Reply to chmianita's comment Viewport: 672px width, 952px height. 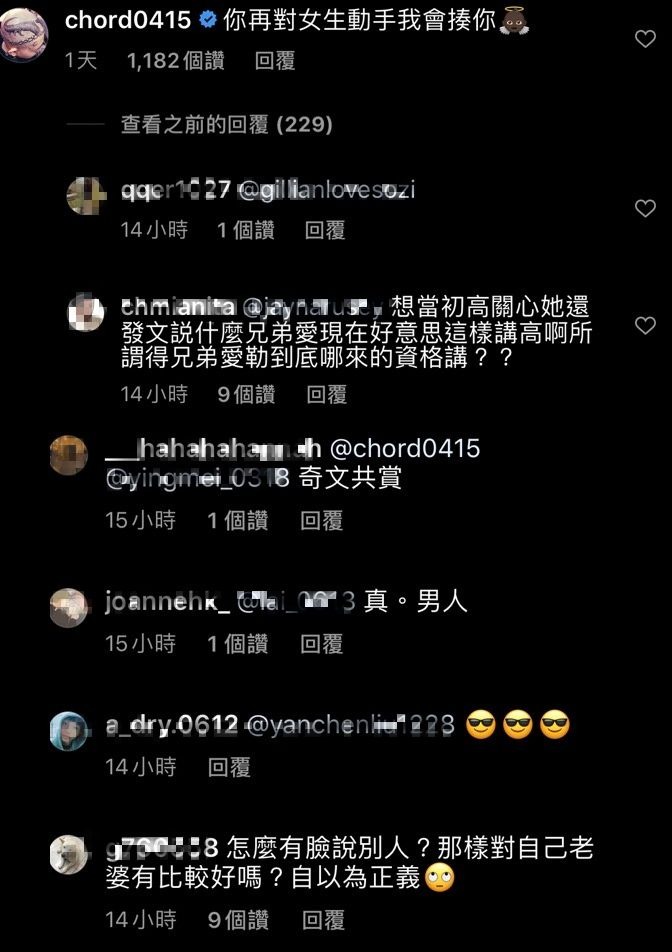pyautogui.click(x=326, y=394)
